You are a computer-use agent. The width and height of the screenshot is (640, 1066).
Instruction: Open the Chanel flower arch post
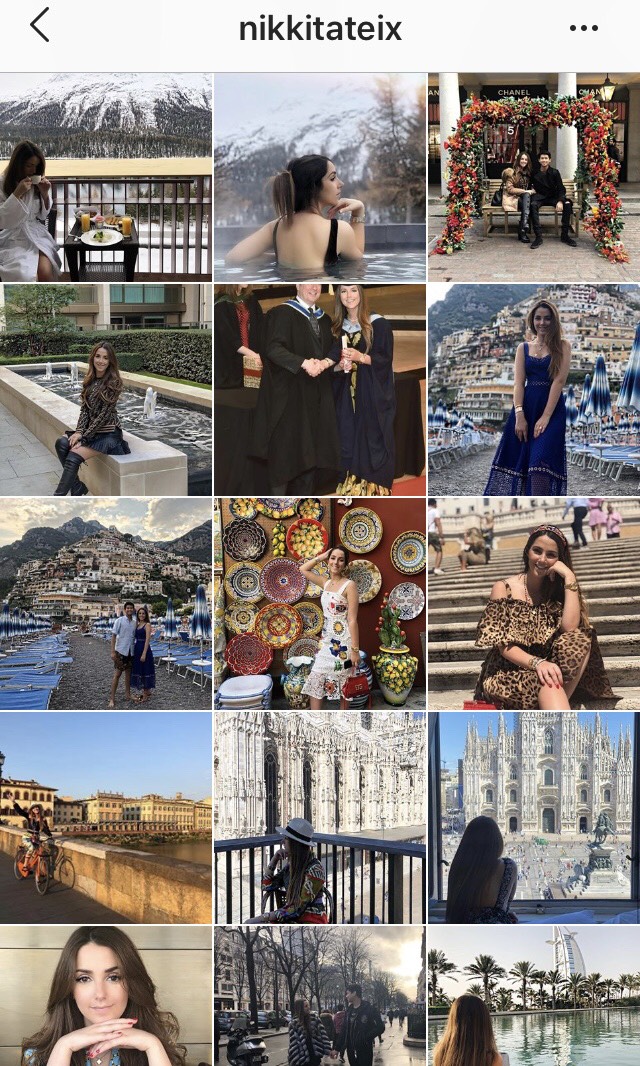533,177
